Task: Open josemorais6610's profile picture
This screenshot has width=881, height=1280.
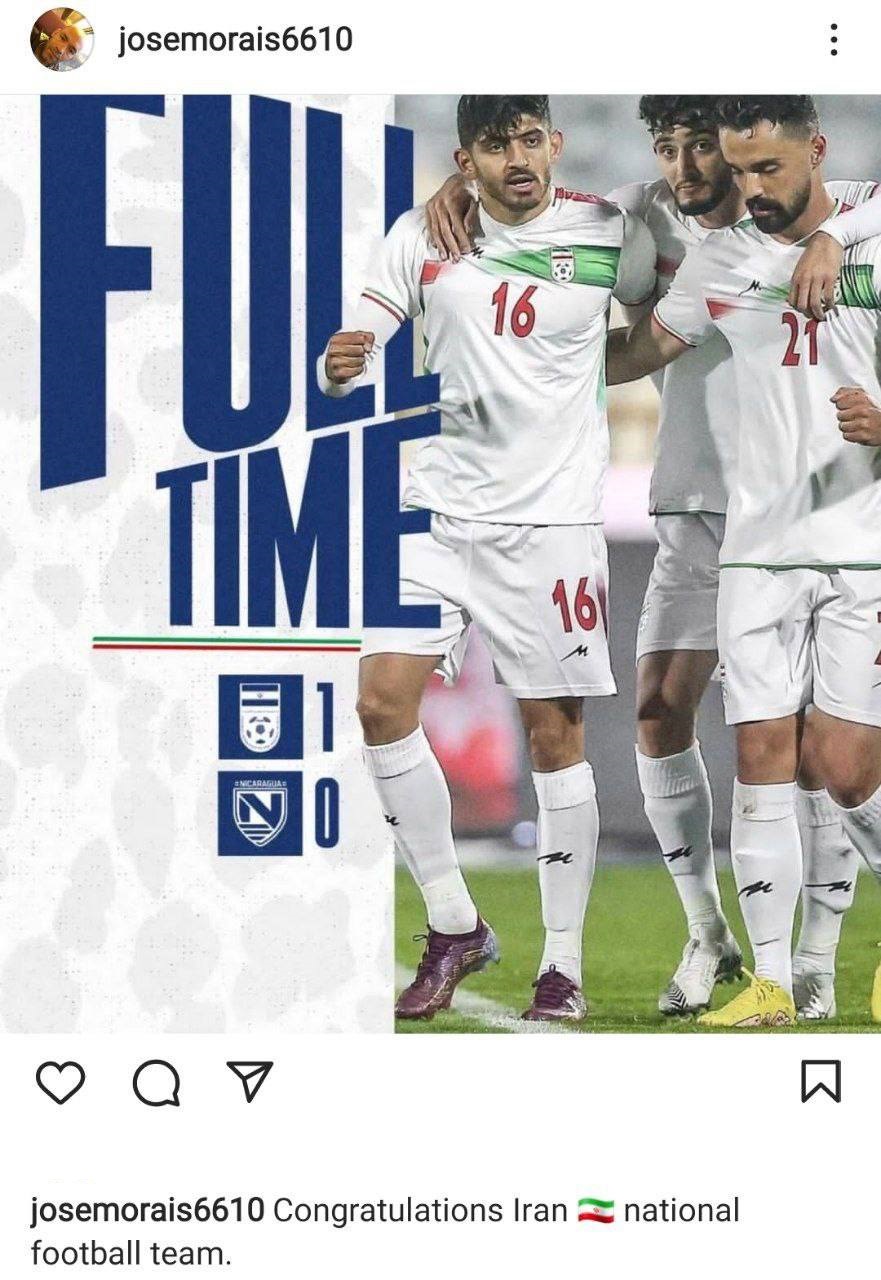Action: (62, 40)
